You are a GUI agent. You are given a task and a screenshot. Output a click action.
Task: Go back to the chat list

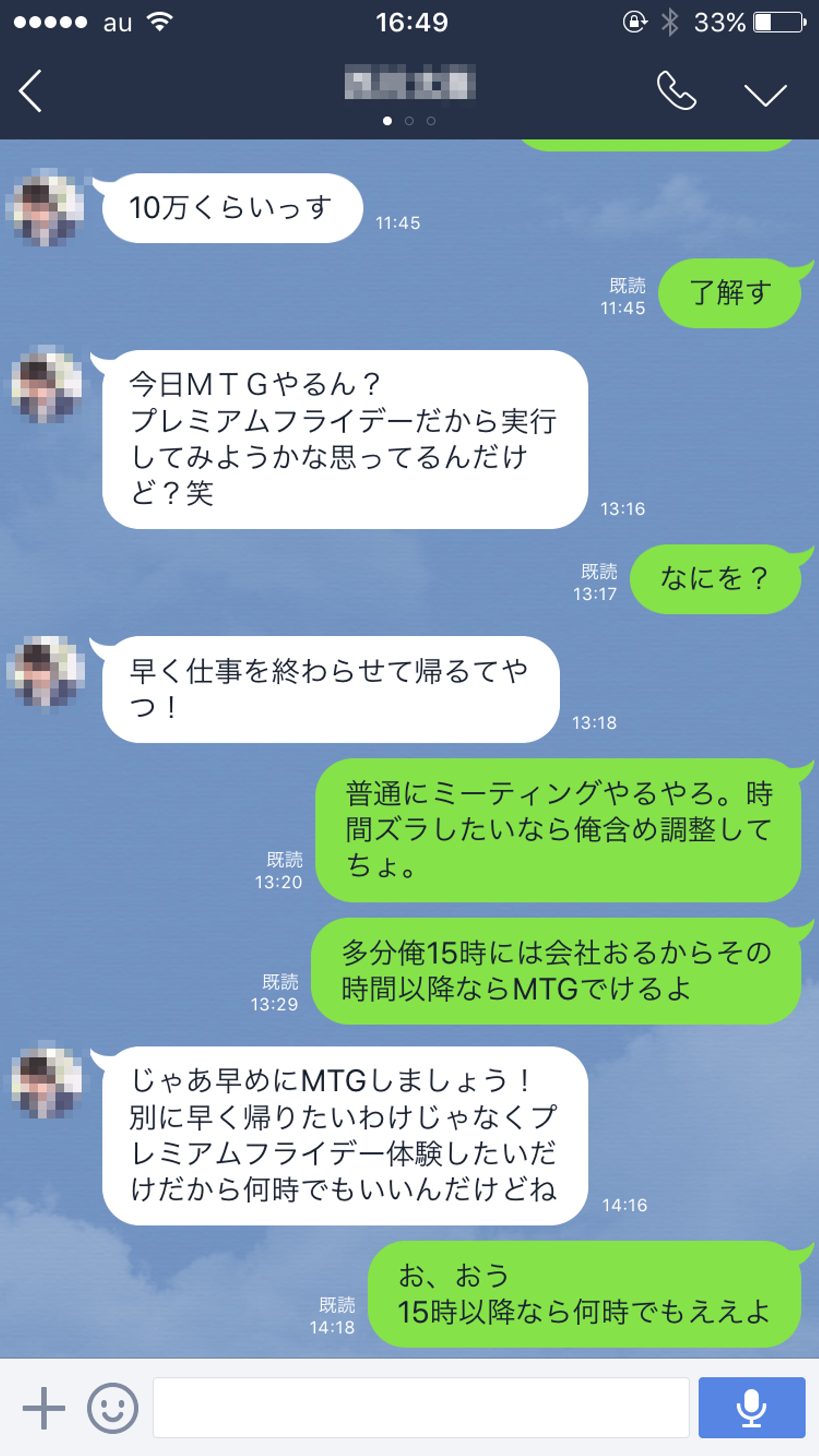(31, 91)
